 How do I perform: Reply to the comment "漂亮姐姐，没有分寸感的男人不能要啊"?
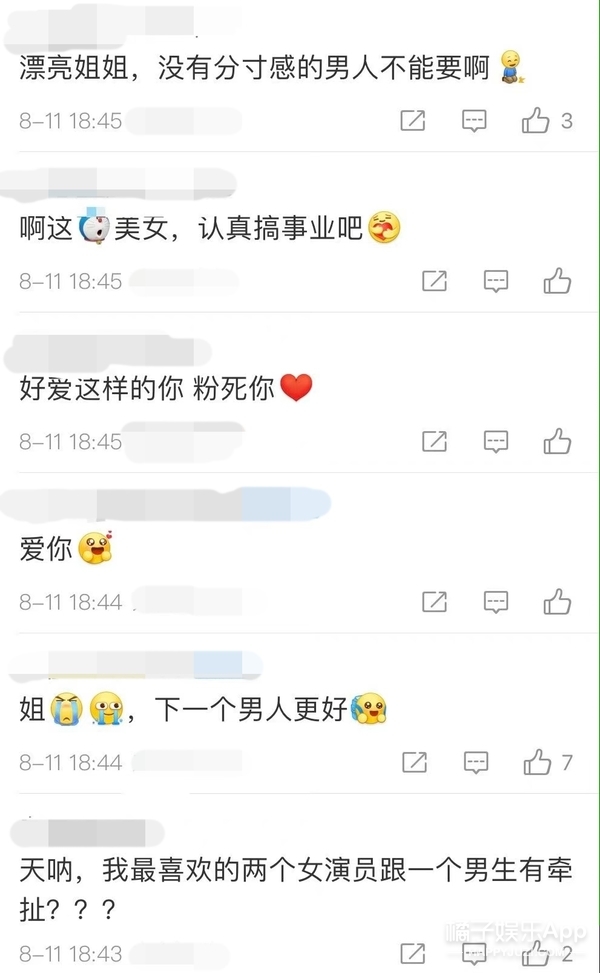tap(474, 120)
